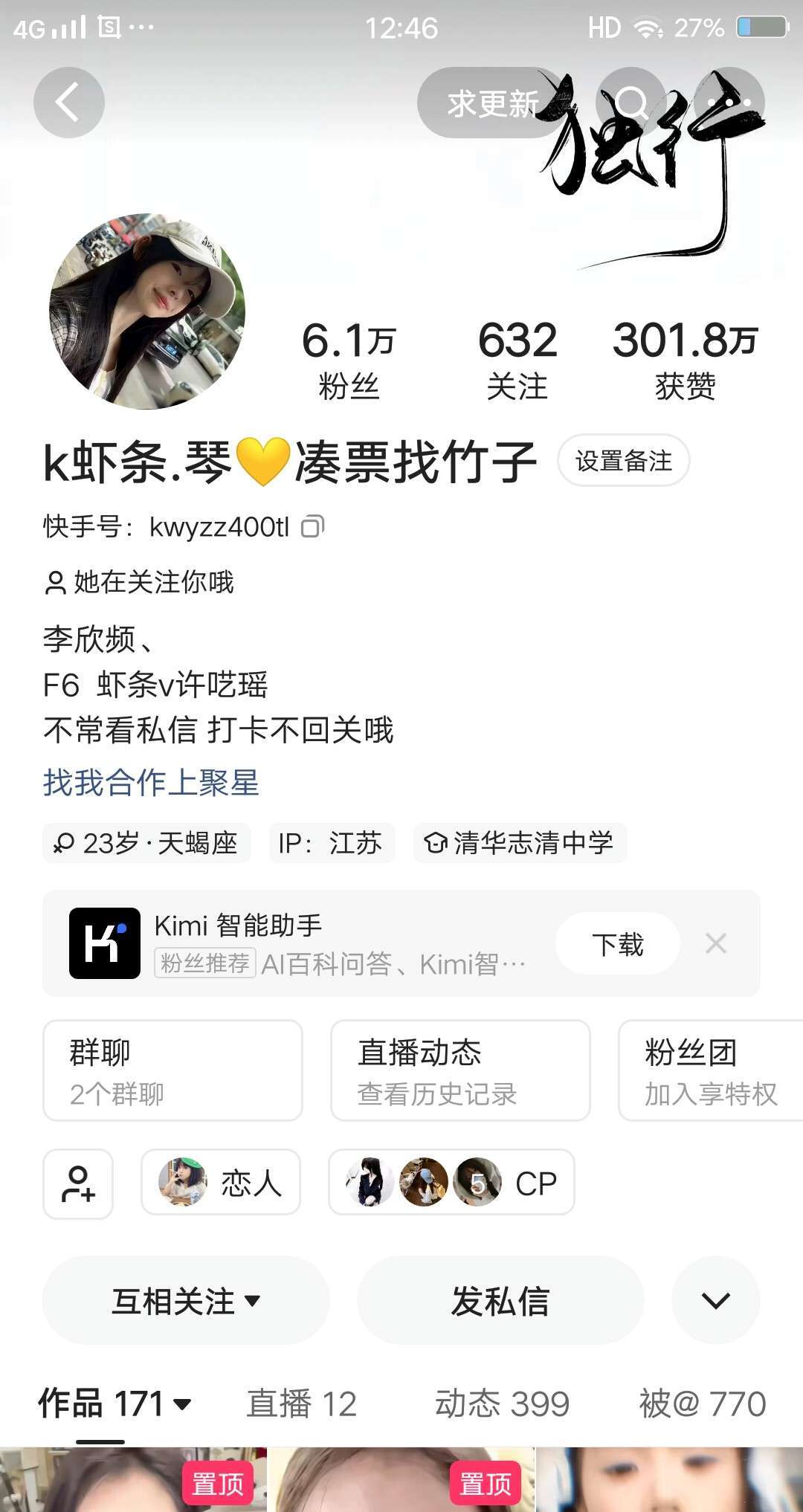Tap the 求更新 button
Image resolution: width=803 pixels, height=1512 pixels.
tap(491, 103)
